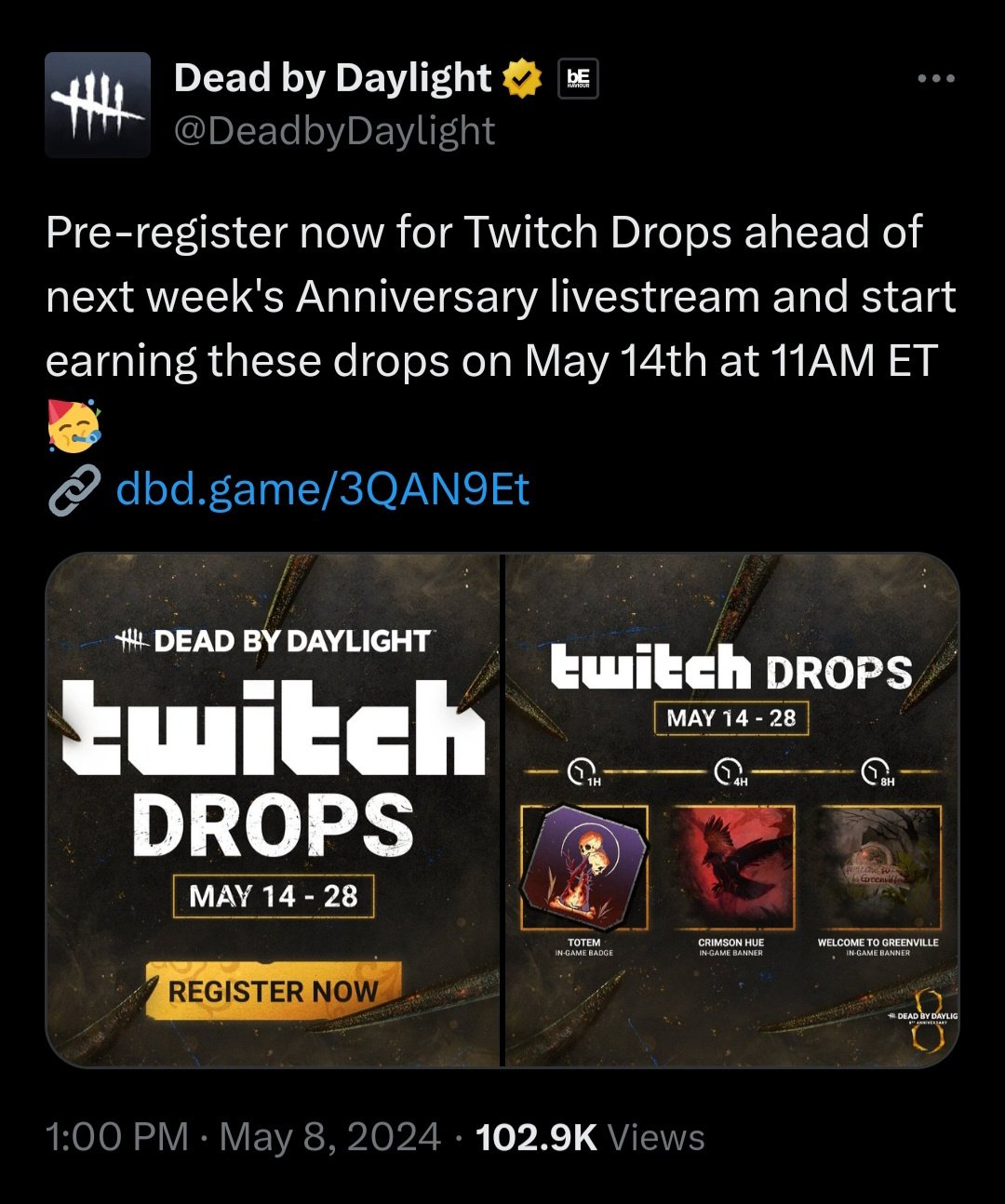Click the 8H timer icon above Welcome to Greenville
The height and width of the screenshot is (1204, 1005).
point(870,771)
